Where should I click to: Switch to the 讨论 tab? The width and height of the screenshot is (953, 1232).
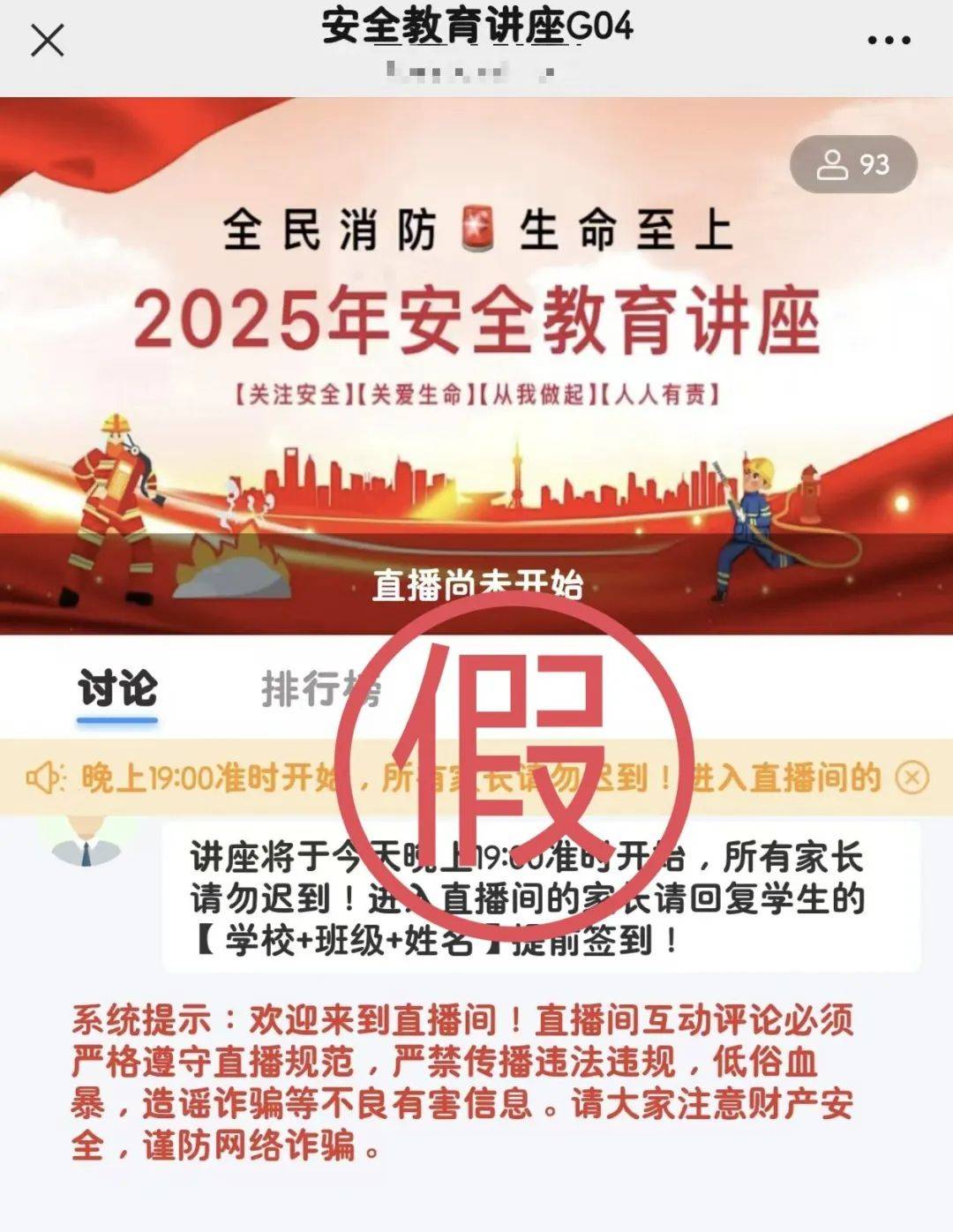[x=116, y=689]
